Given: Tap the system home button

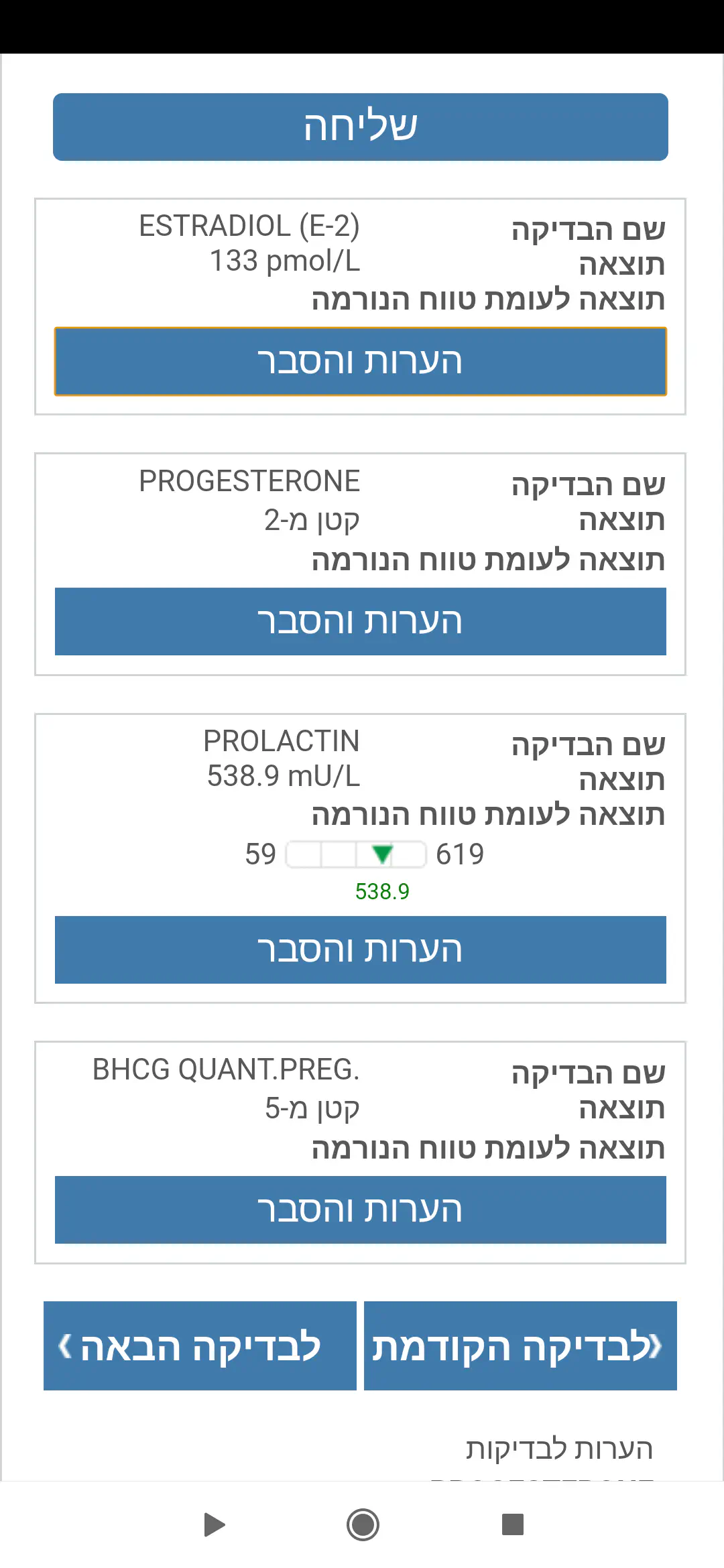Looking at the screenshot, I should (x=363, y=1524).
